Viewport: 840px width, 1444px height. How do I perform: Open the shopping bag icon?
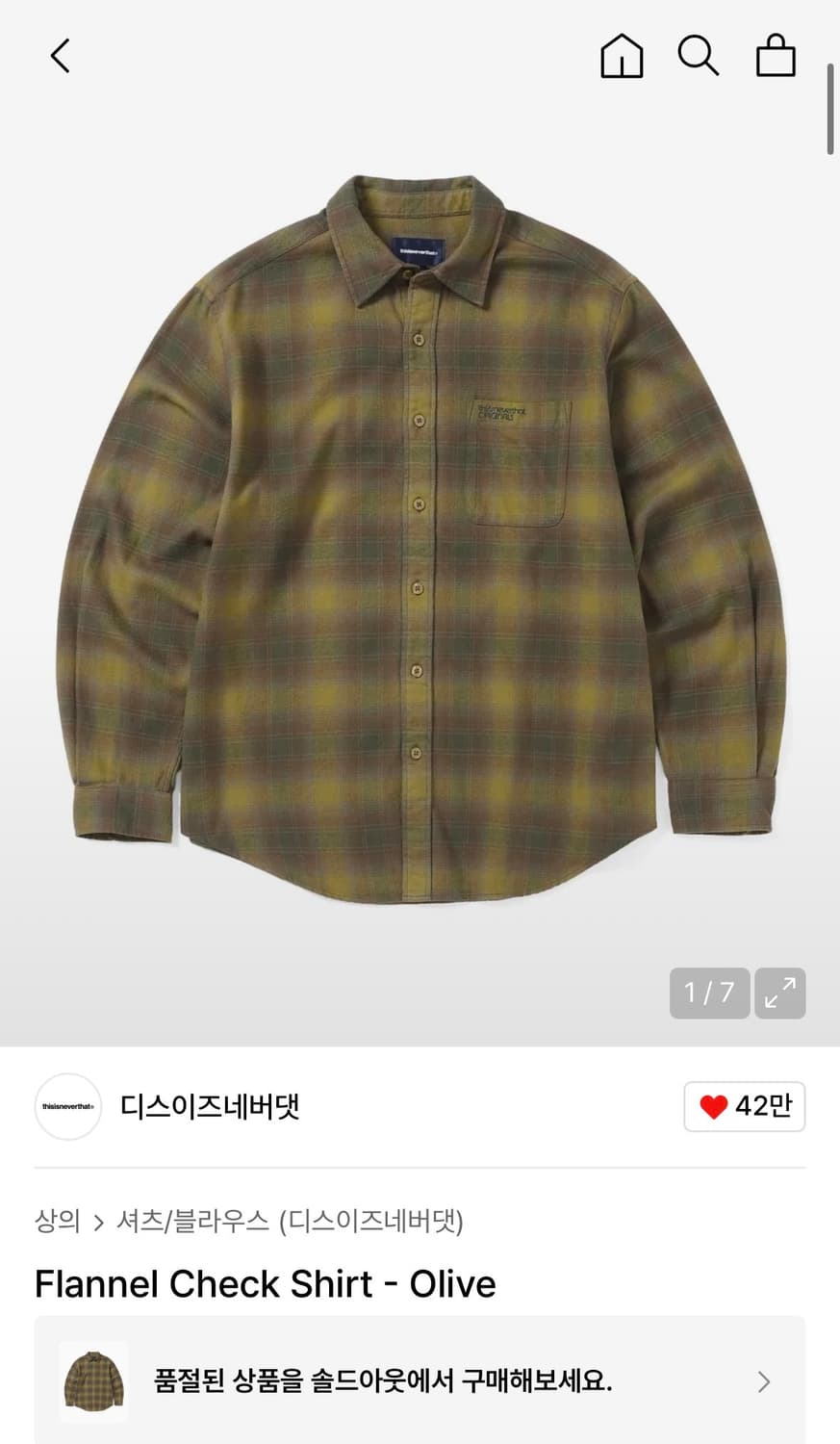click(775, 57)
